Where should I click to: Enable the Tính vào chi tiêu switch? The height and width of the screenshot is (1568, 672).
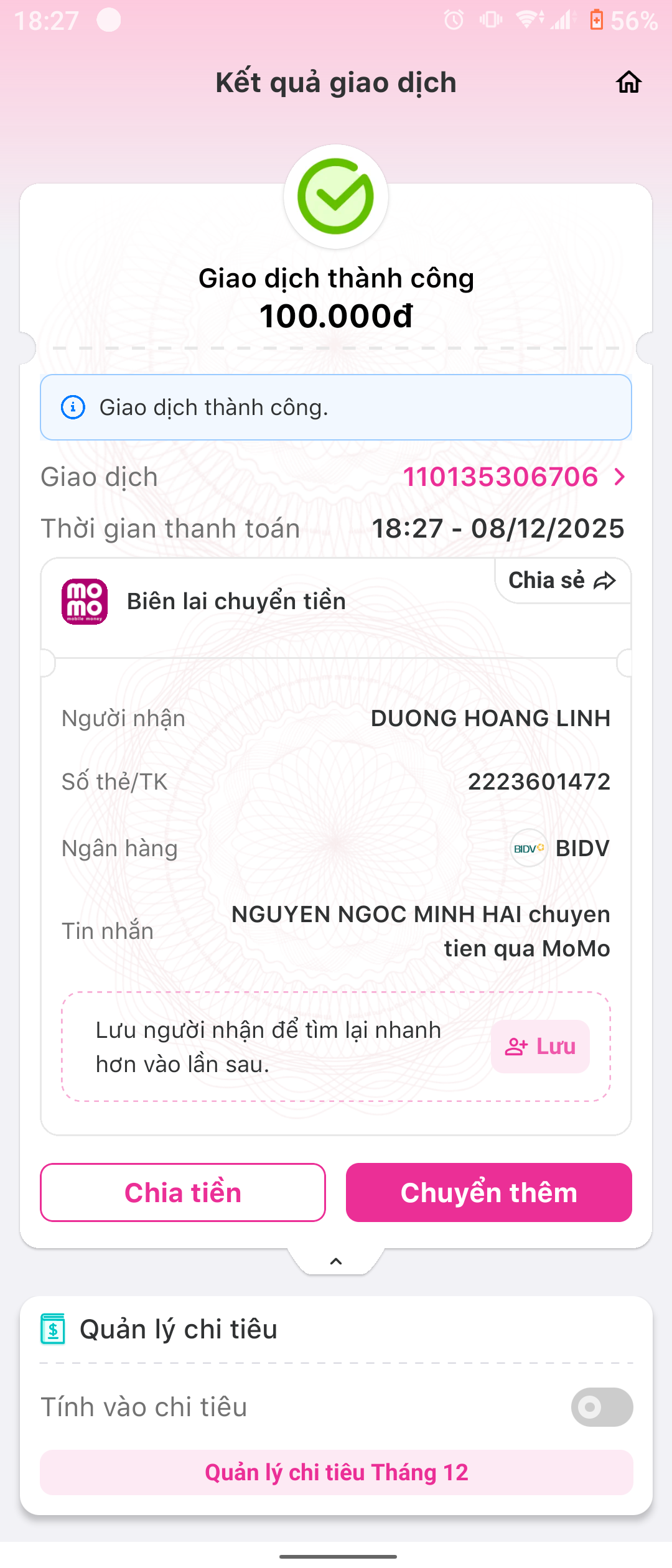(601, 1407)
